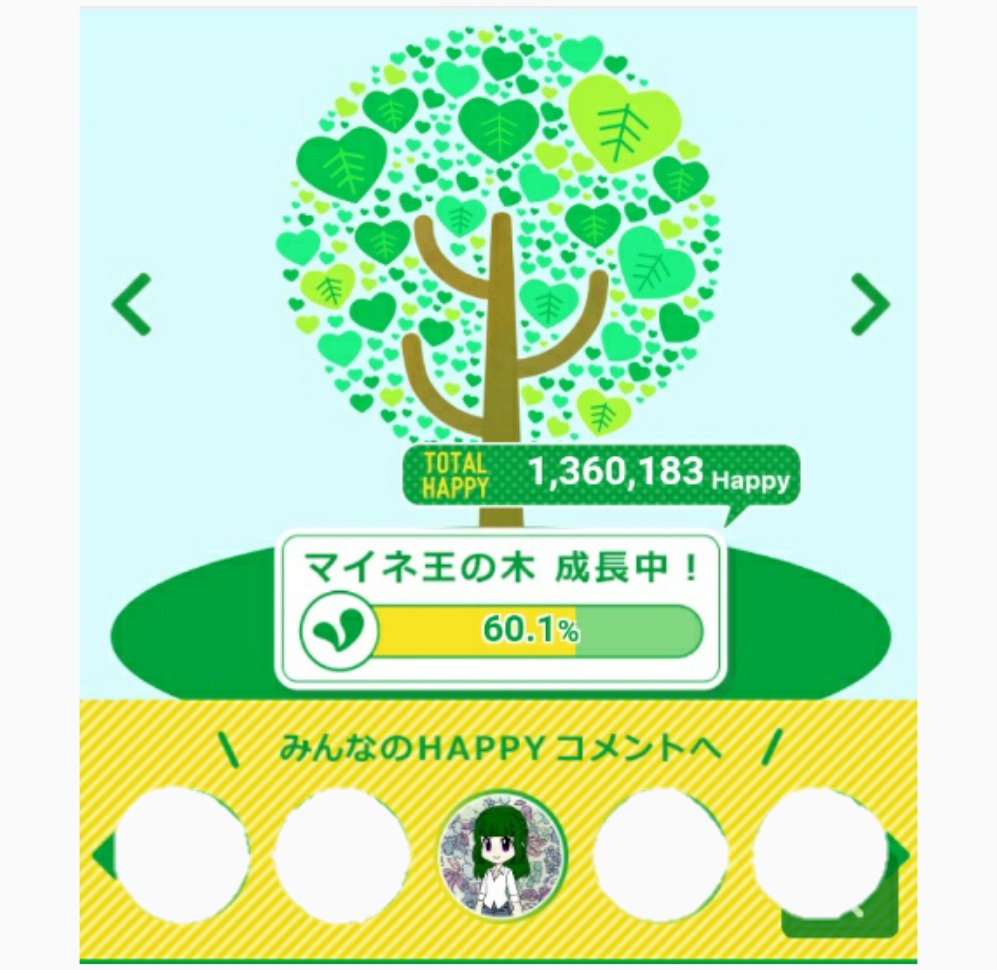The height and width of the screenshot is (970, 997).
Task: Go to the previous tree with left arrow
Action: [x=132, y=304]
